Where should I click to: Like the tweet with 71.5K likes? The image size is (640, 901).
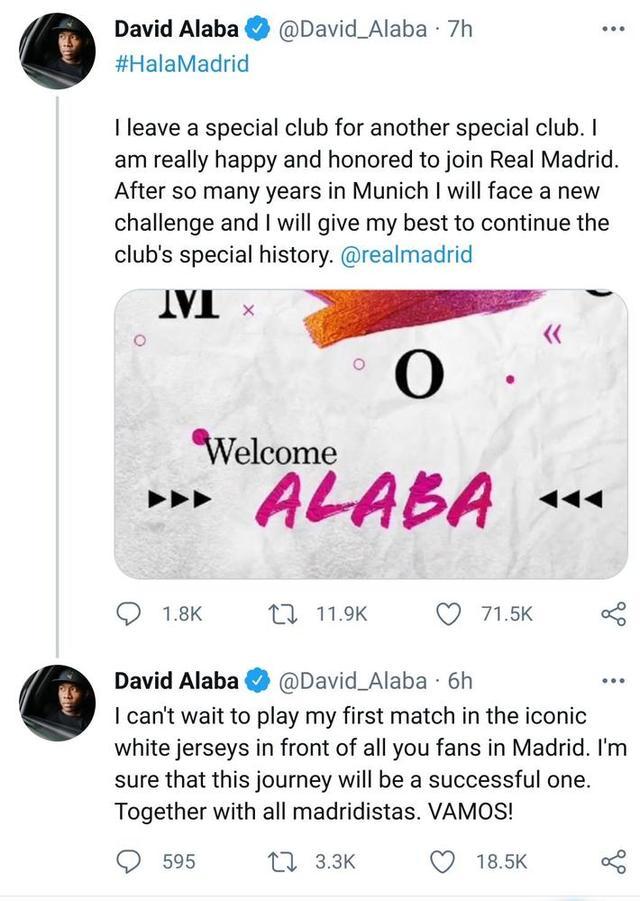[450, 613]
